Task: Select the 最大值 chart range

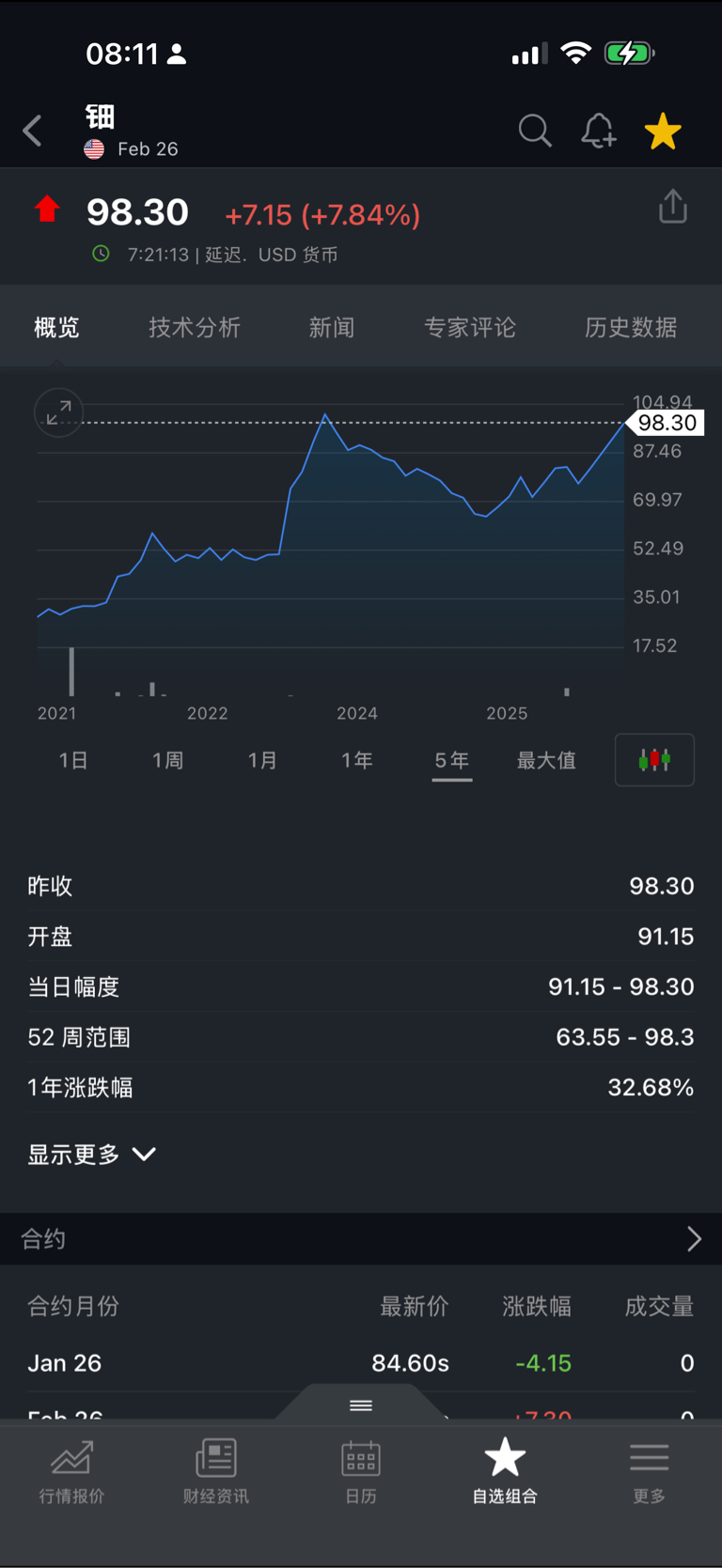Action: tap(546, 760)
